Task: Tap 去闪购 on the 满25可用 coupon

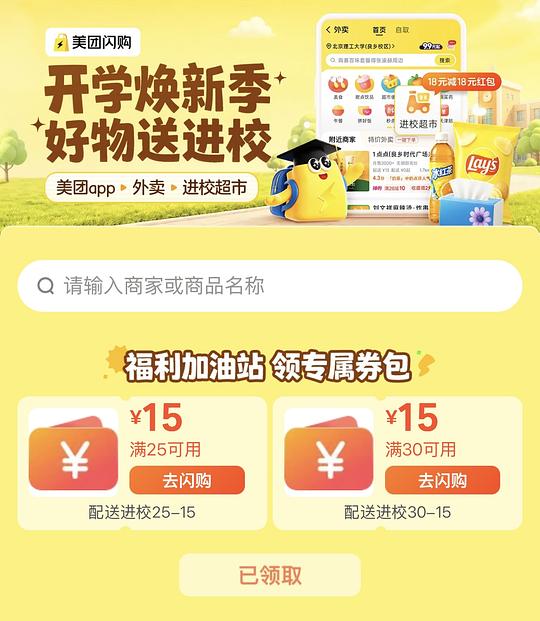Action: (187, 480)
